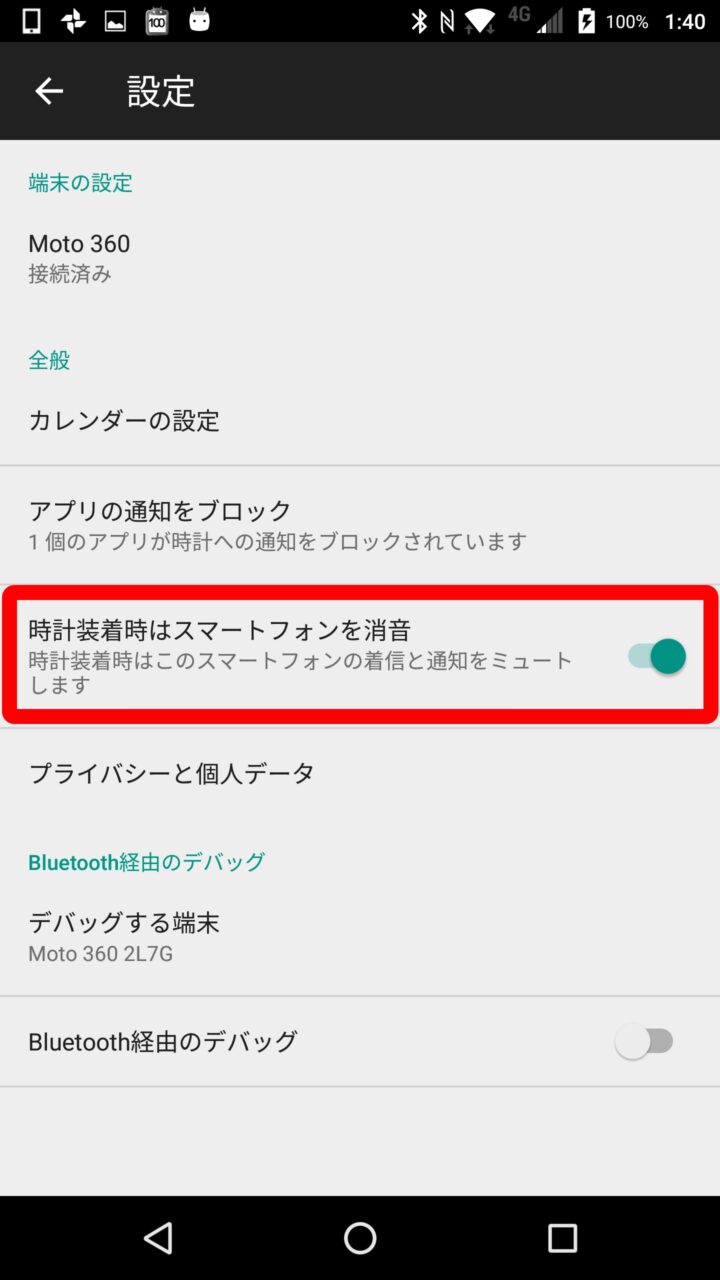Go back using the app bar arrow
This screenshot has height=1280, width=720.
pyautogui.click(x=48, y=91)
